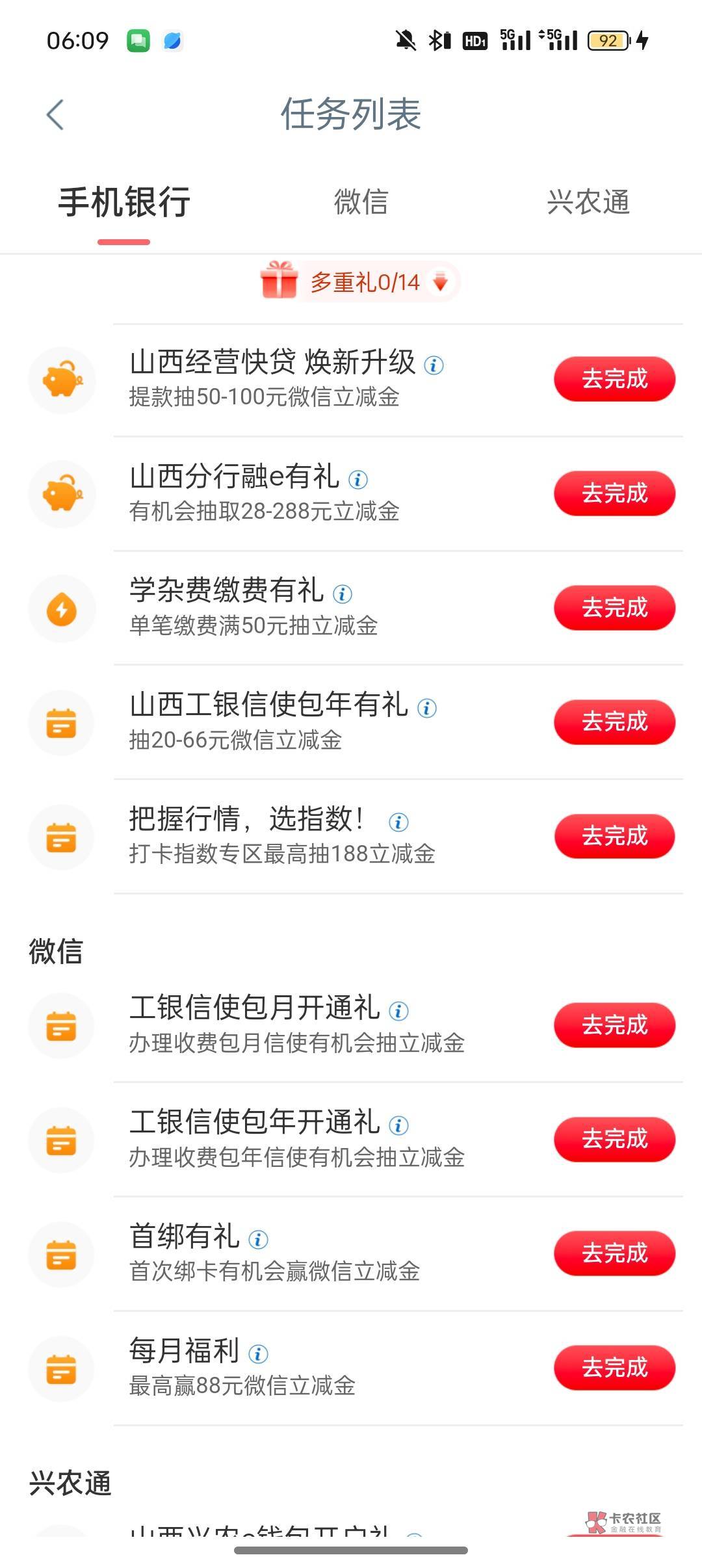
Task: Start the 学杂费缴费有礼 task
Action: 614,608
